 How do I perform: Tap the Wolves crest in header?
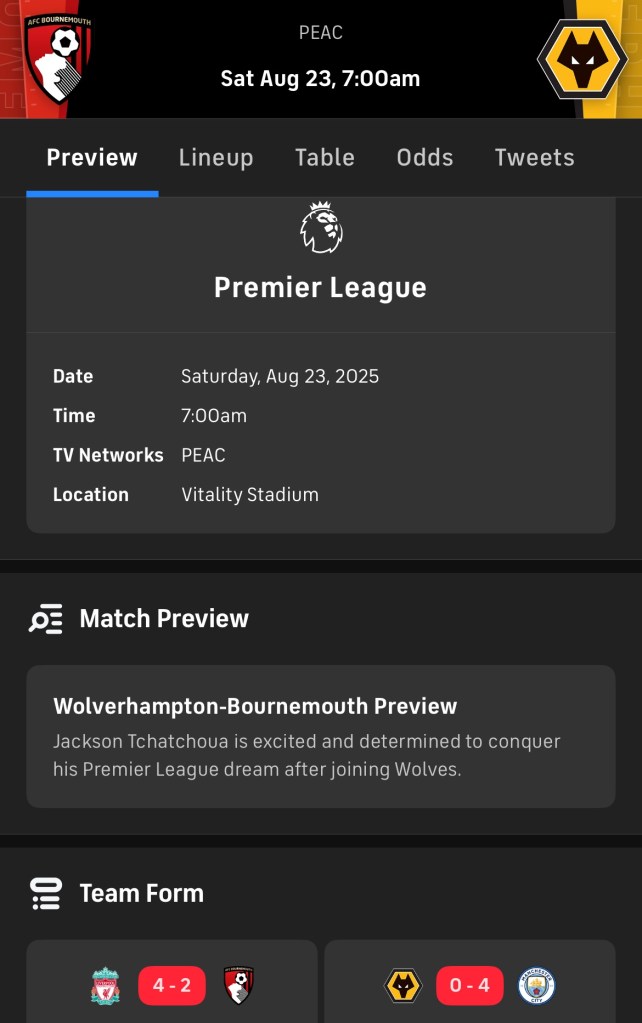coord(582,58)
